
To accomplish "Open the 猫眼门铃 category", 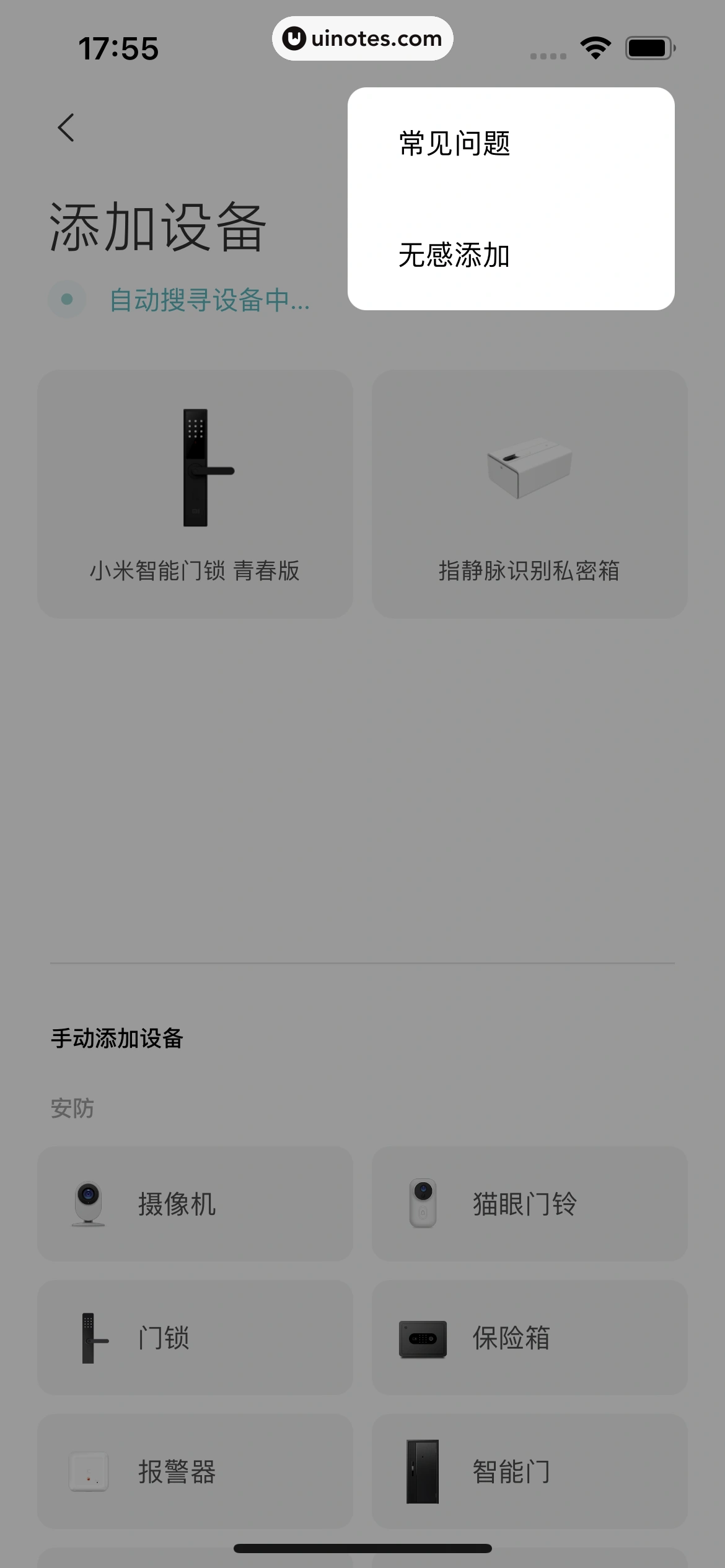I will (529, 1204).
